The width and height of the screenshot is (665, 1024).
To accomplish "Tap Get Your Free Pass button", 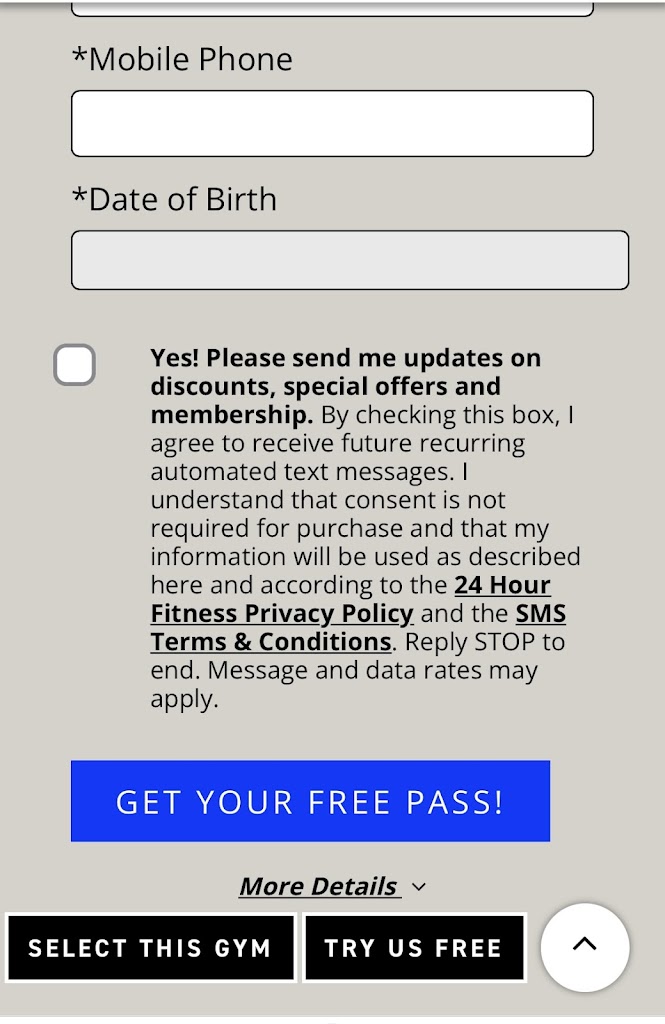I will (310, 801).
